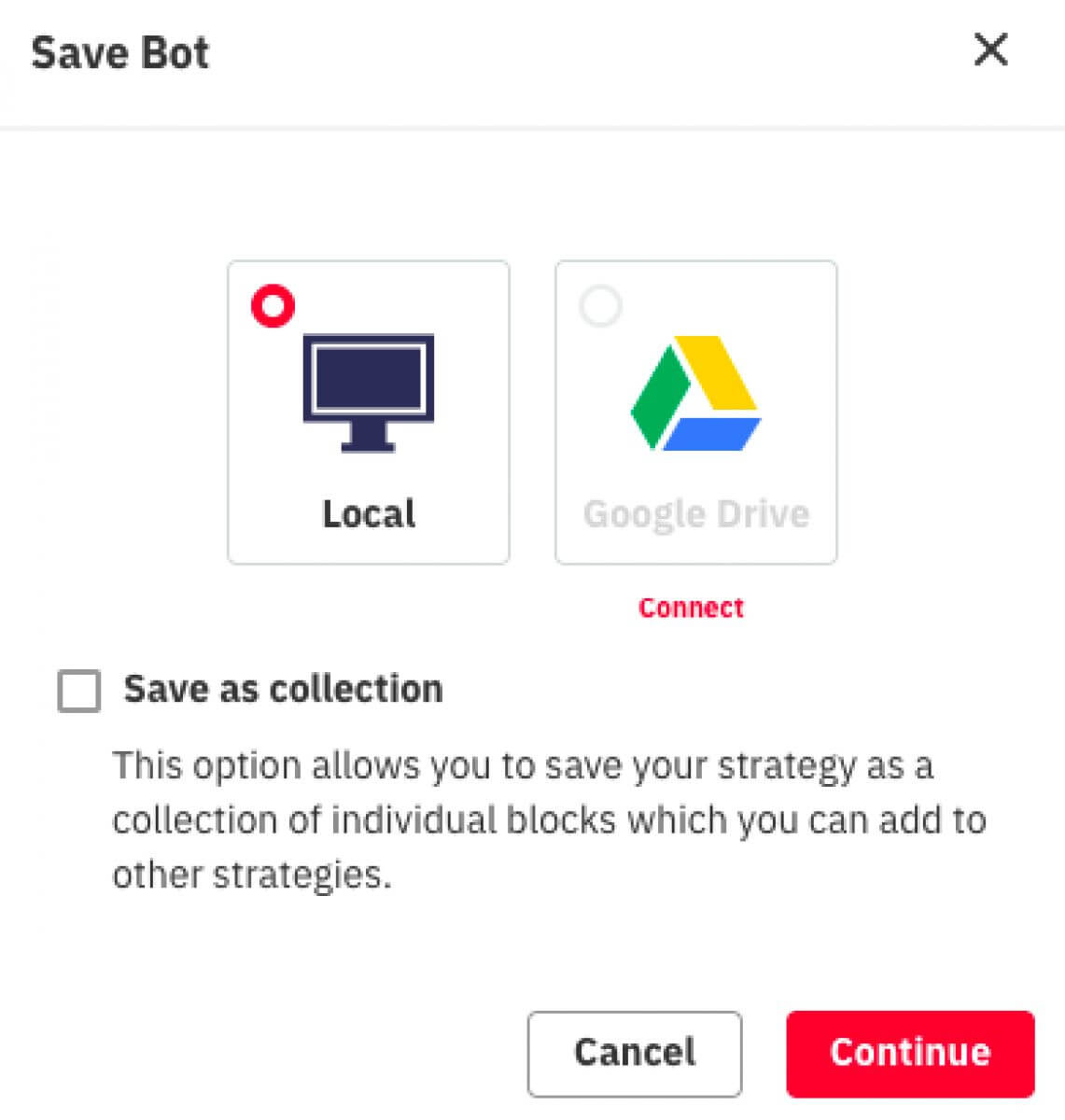Tap the Connect link under Google Drive
This screenshot has height=1120, width=1065.
(x=691, y=608)
